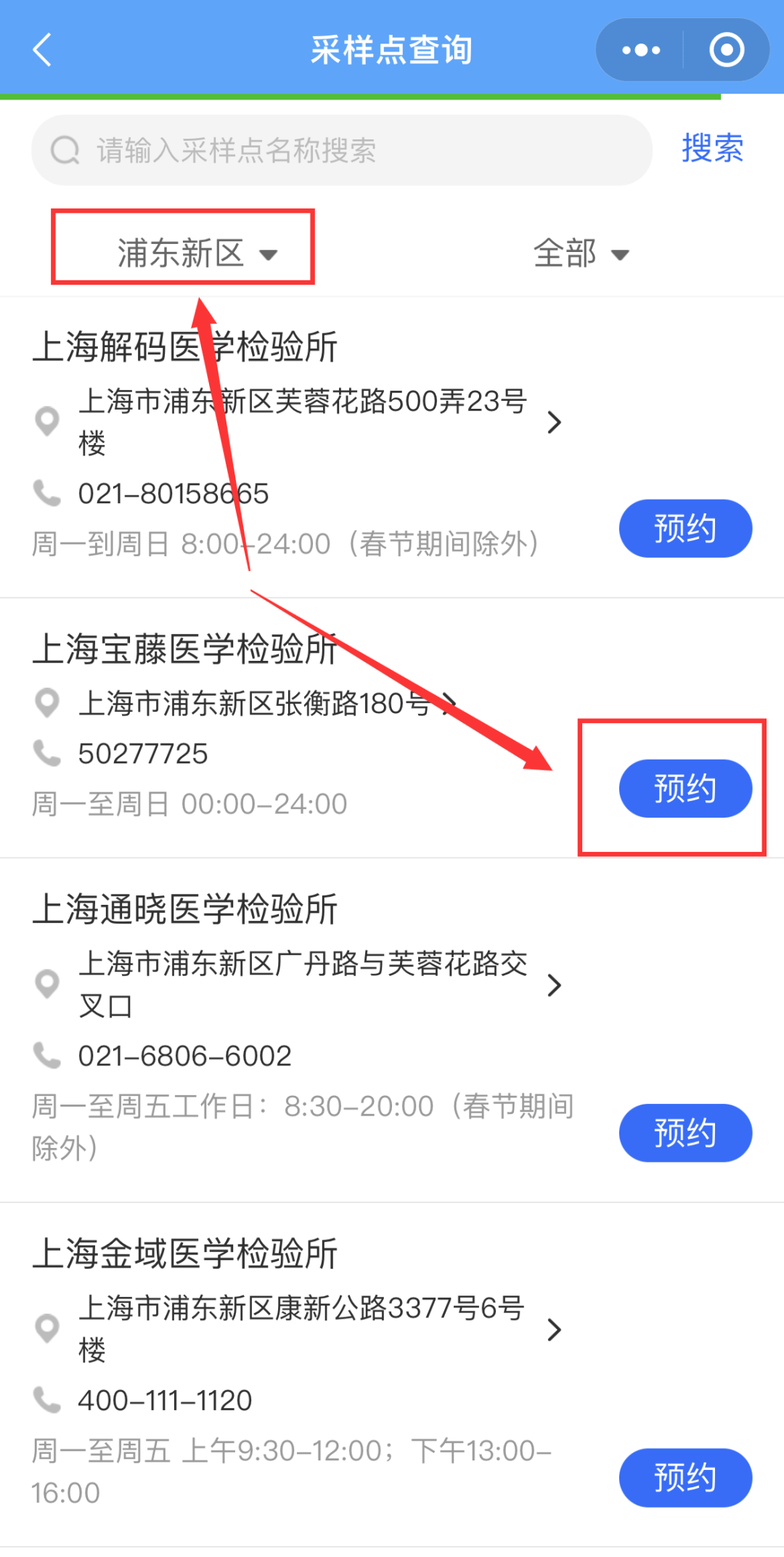Tap 预约 for 上海通晓医学检验所
This screenshot has height=1557, width=784.
(685, 1133)
